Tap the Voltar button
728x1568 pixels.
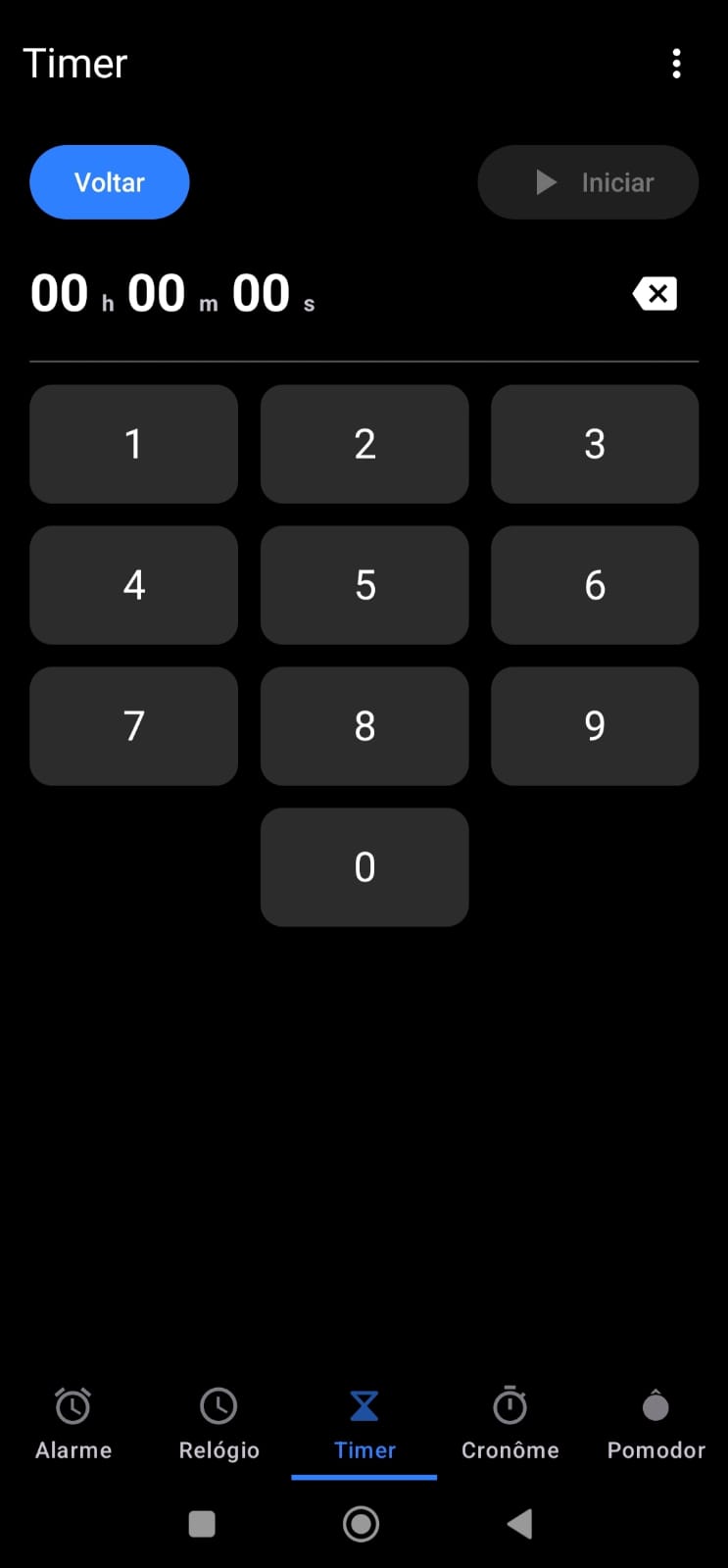point(110,182)
